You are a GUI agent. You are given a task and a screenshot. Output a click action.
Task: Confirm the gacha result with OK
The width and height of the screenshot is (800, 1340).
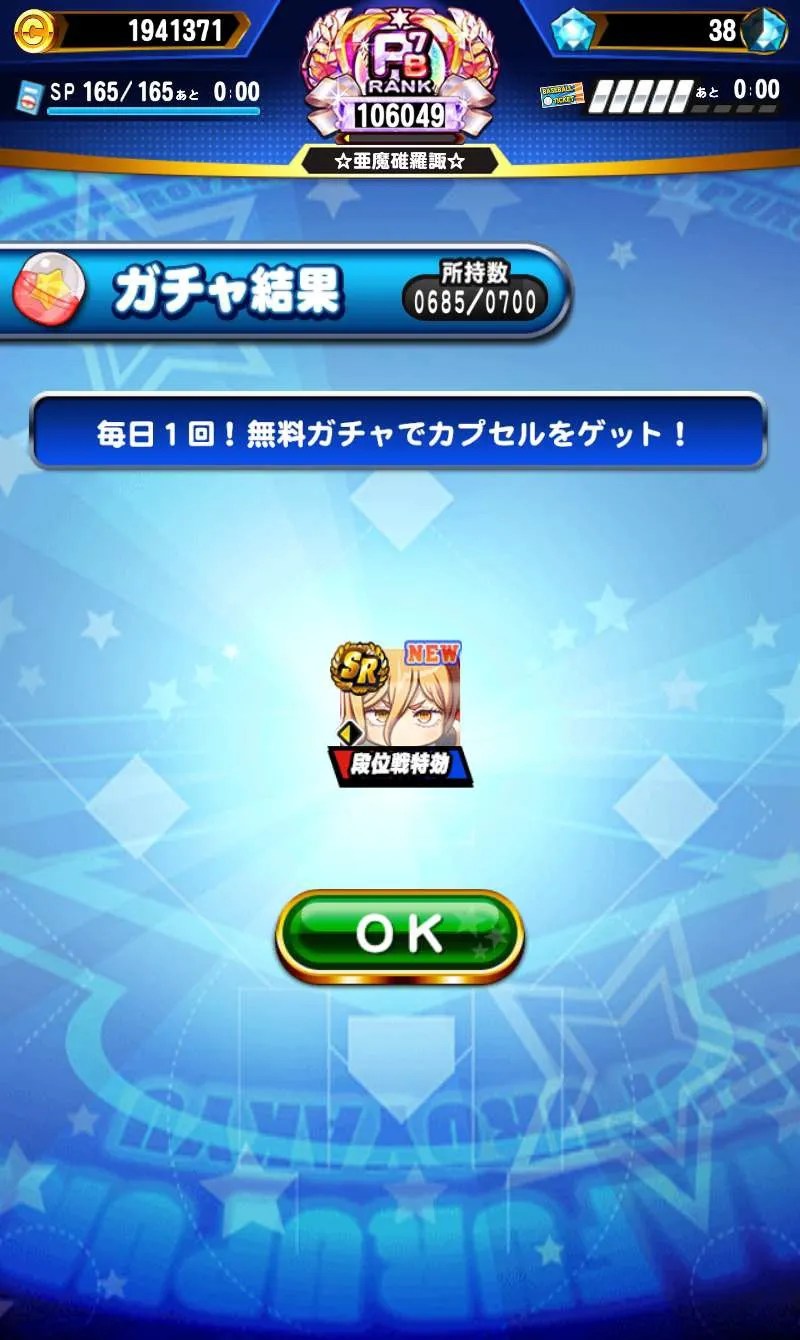pos(400,935)
